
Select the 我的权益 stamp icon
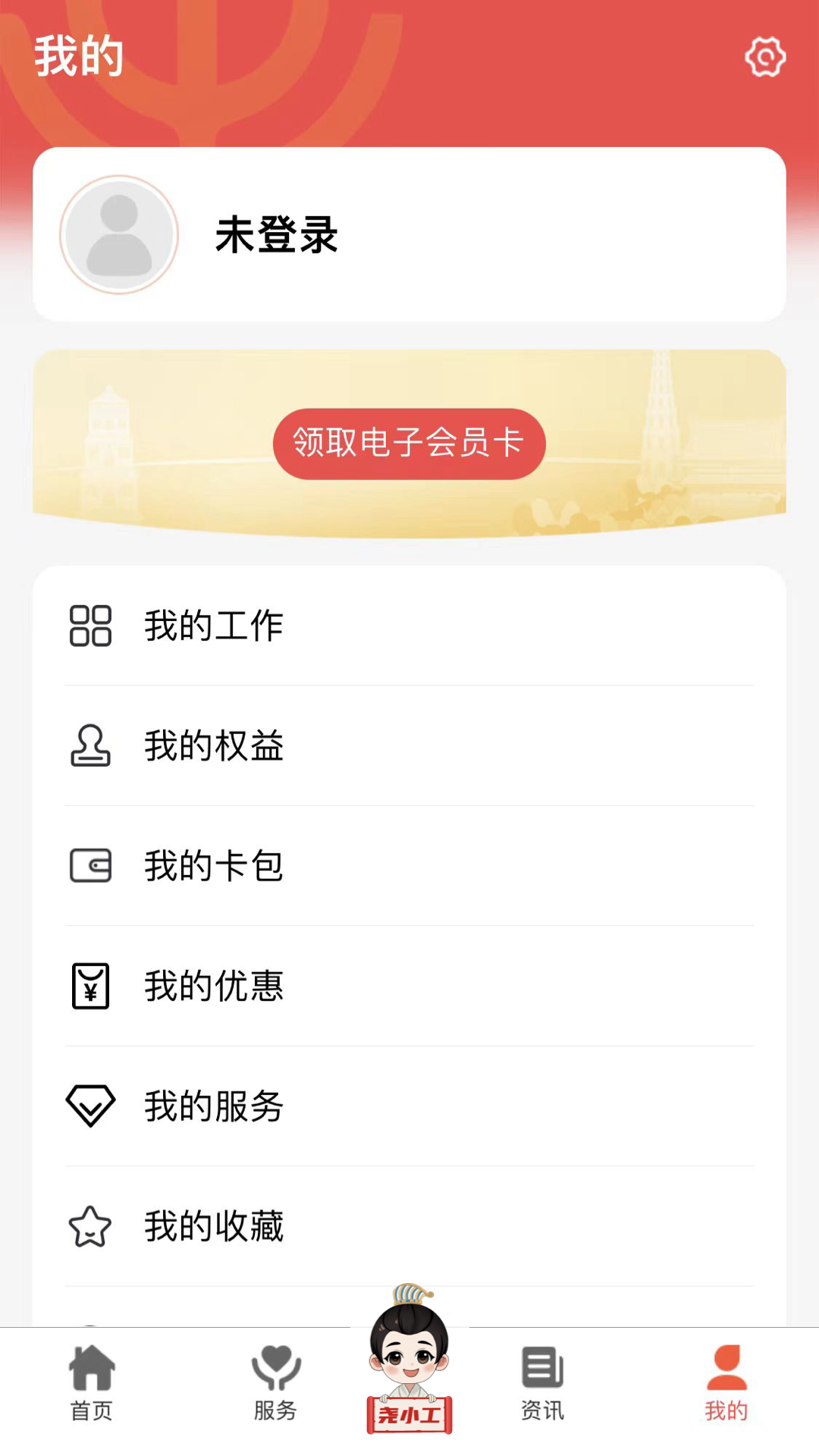coord(90,746)
